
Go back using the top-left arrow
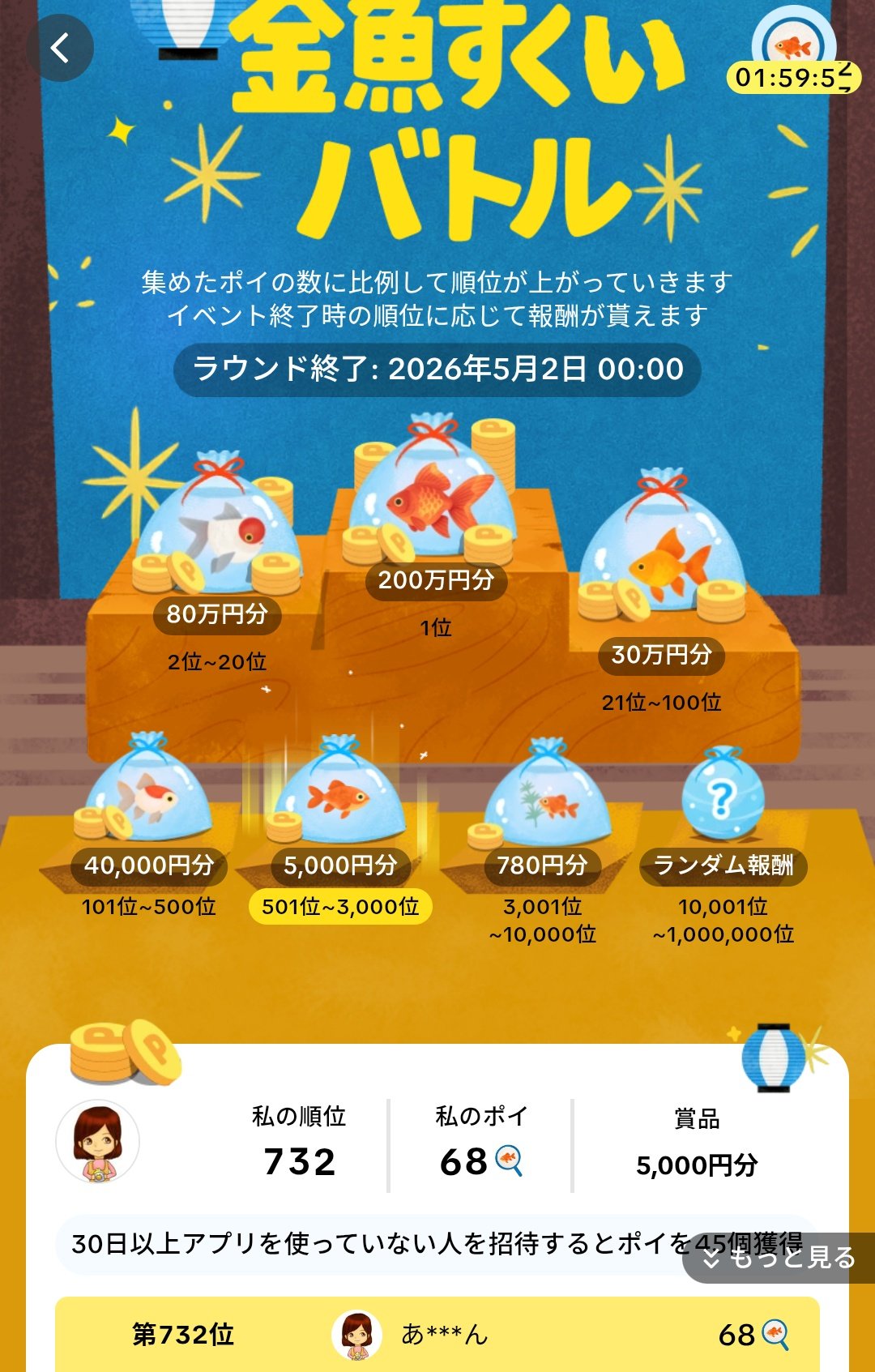(60, 49)
